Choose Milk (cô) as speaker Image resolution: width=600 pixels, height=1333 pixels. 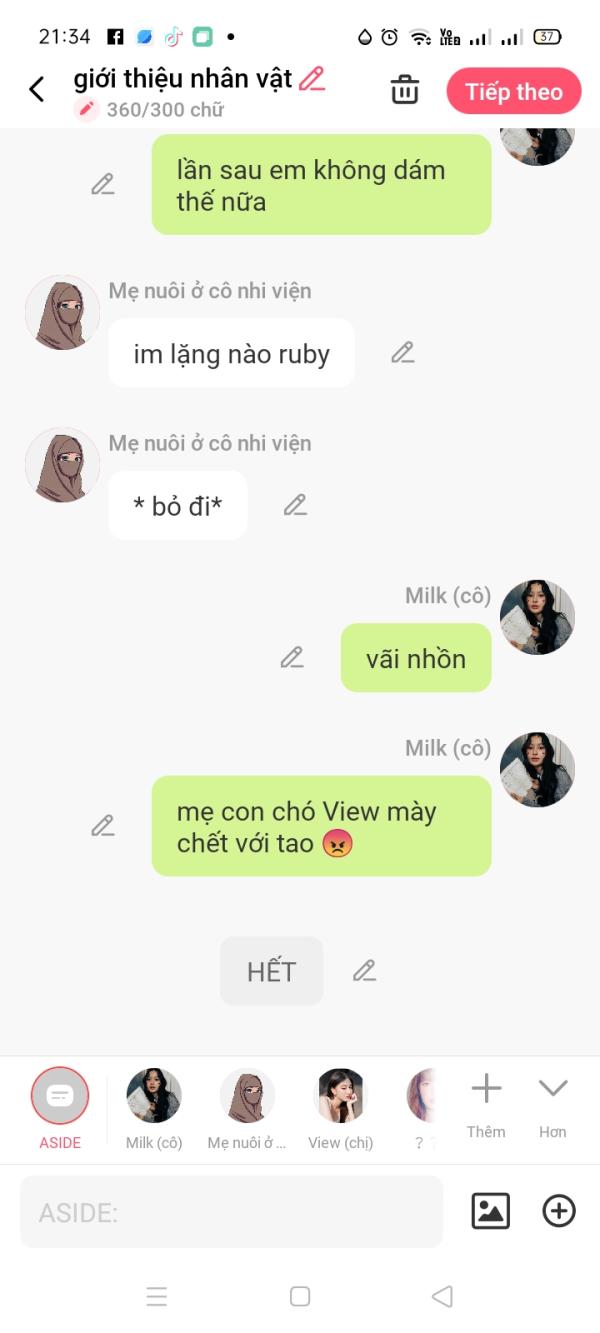point(154,1107)
